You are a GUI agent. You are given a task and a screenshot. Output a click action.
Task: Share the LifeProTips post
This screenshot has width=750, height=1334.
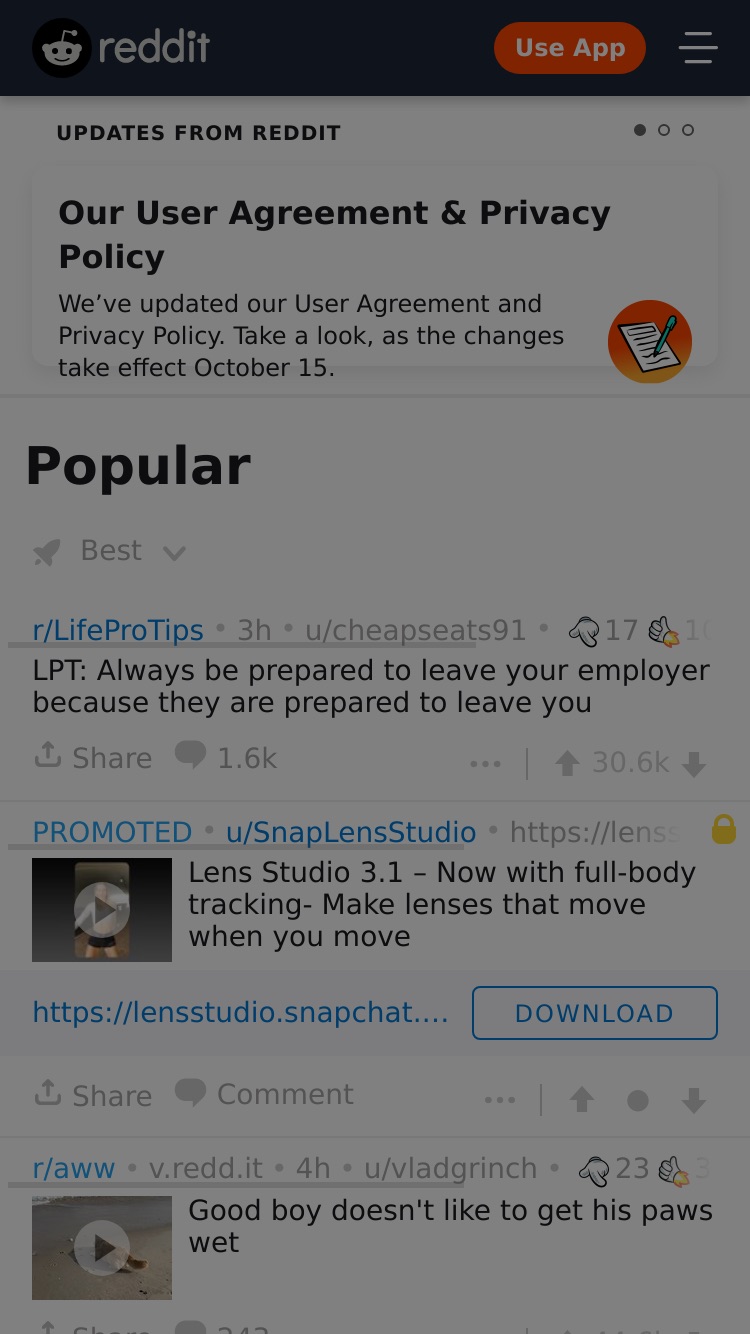click(x=93, y=757)
